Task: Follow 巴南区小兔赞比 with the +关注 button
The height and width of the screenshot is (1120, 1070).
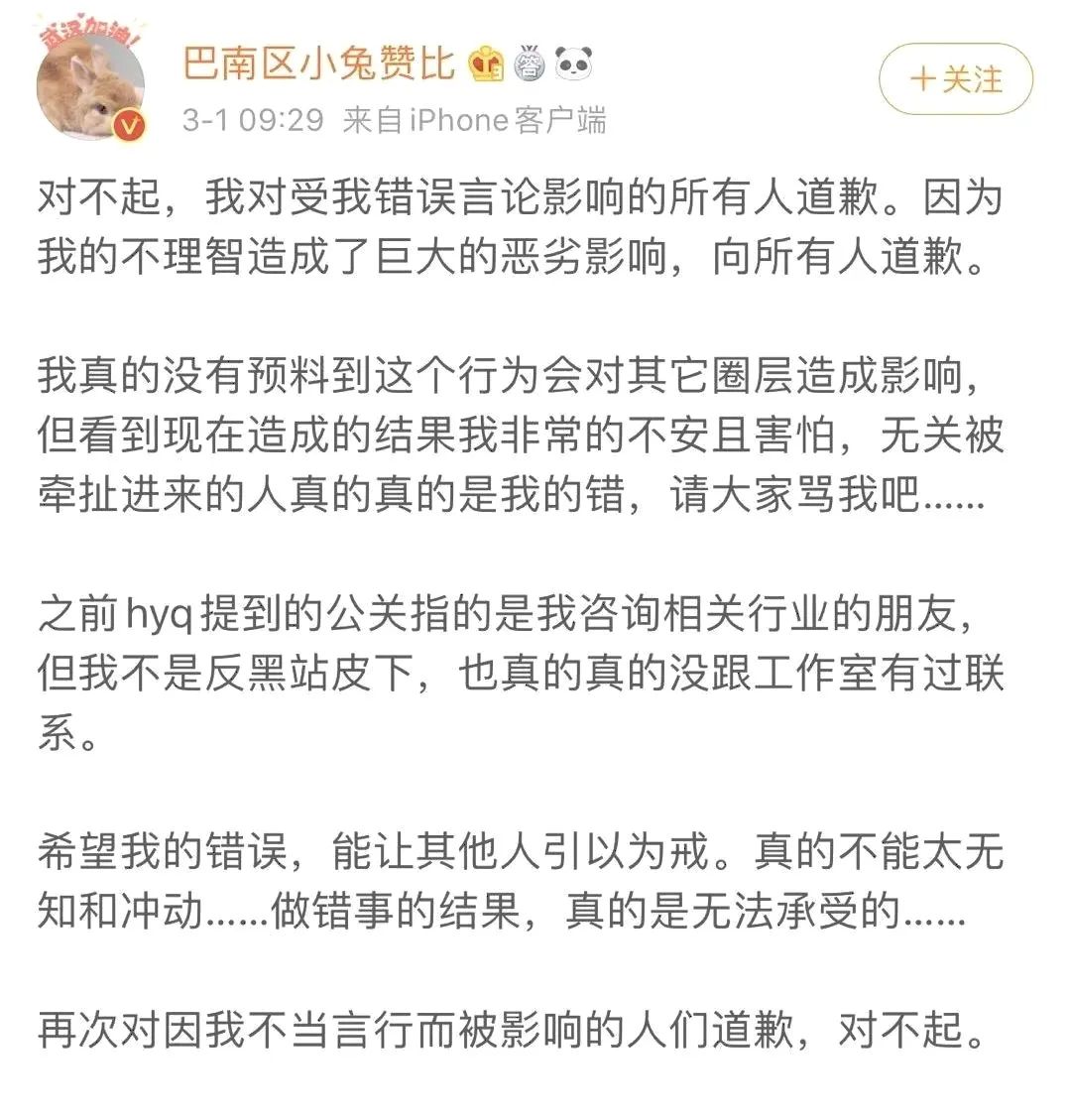Action: [x=955, y=79]
